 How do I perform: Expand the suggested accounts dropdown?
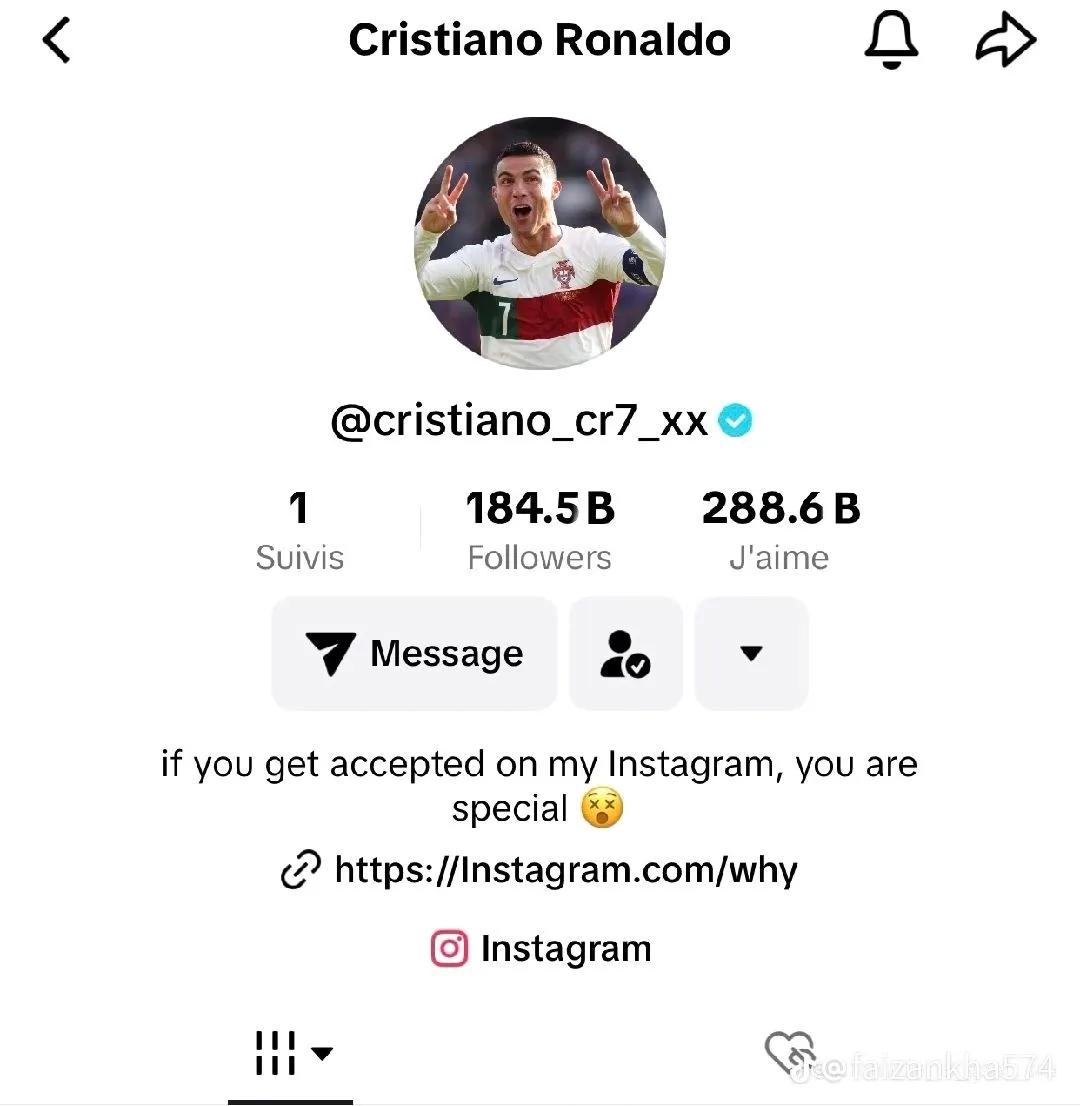pos(751,654)
